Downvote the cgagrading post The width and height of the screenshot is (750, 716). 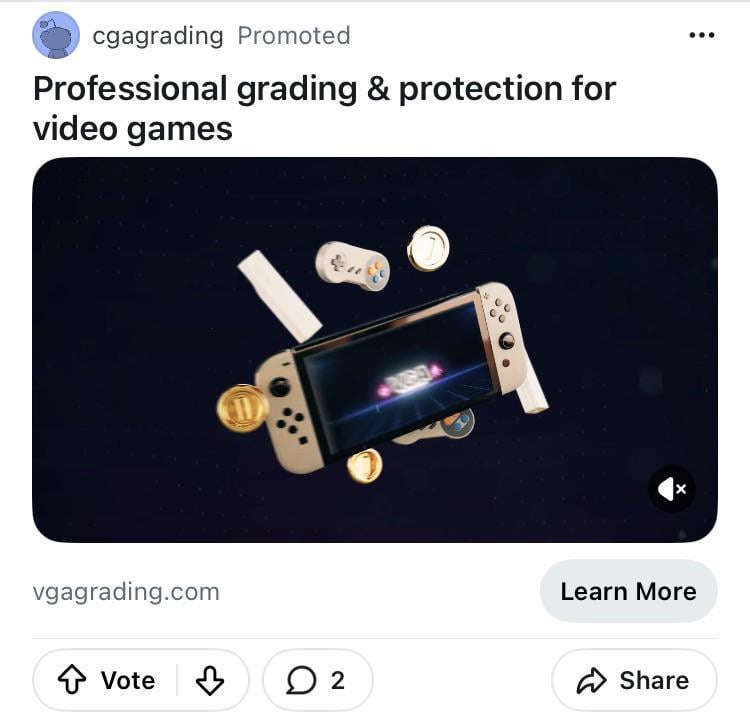(x=209, y=680)
